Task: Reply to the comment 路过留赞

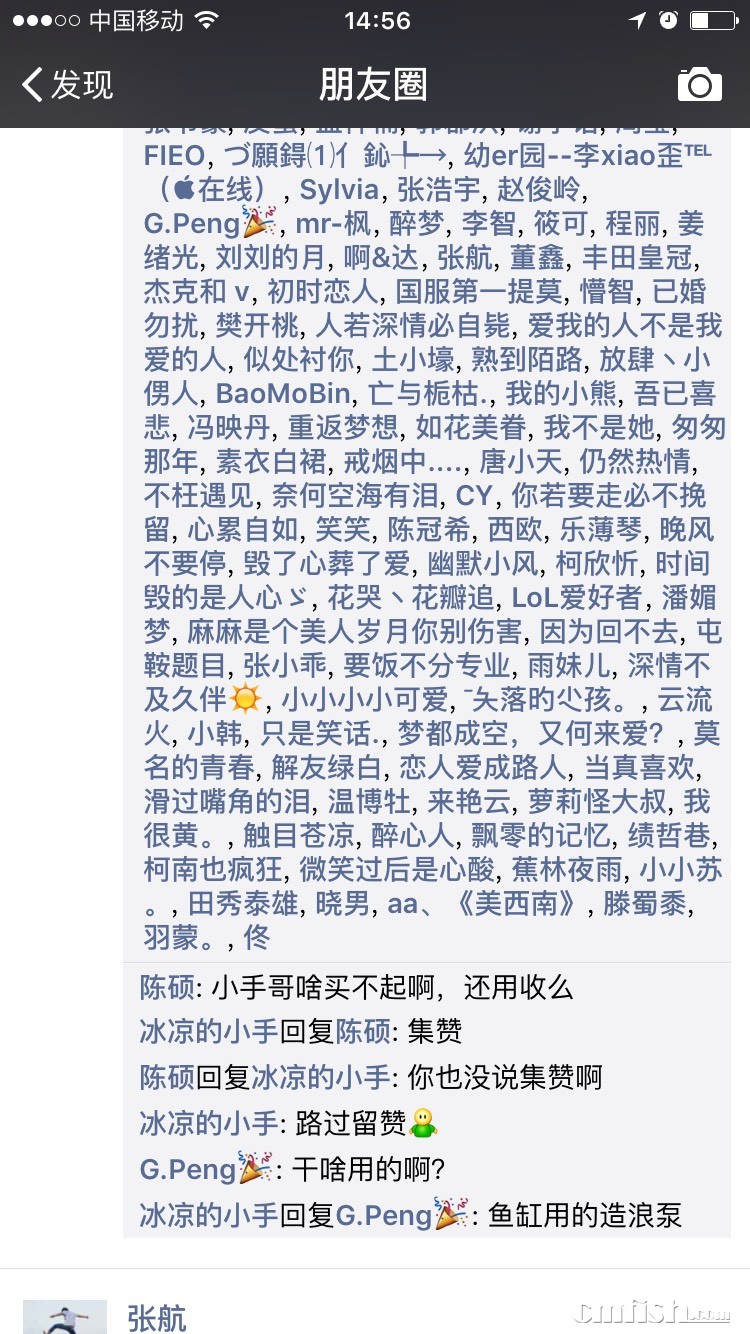Action: click(x=350, y=1124)
